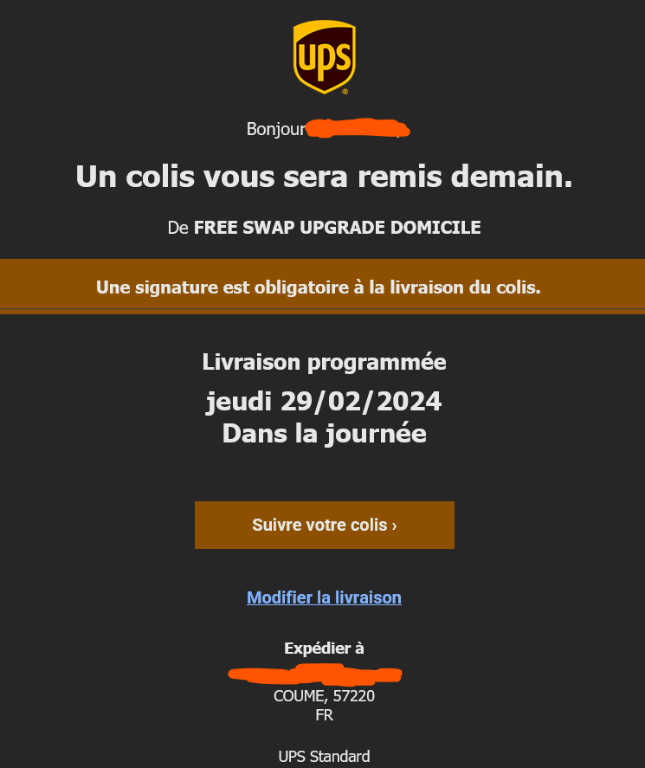This screenshot has width=645, height=768.
Task: Open the Modifier la livraison link
Action: pyautogui.click(x=324, y=597)
